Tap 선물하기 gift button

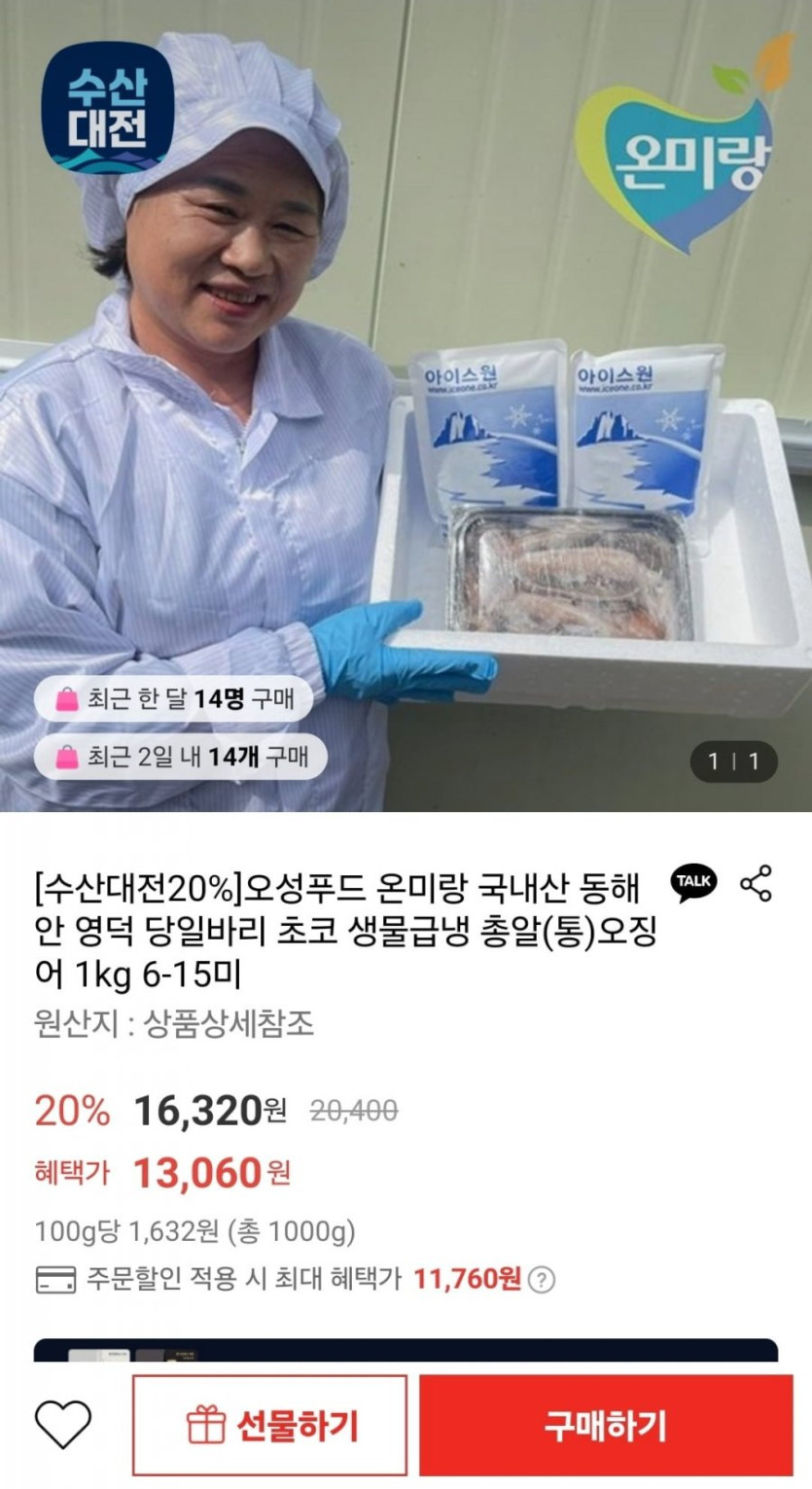coord(269,1426)
